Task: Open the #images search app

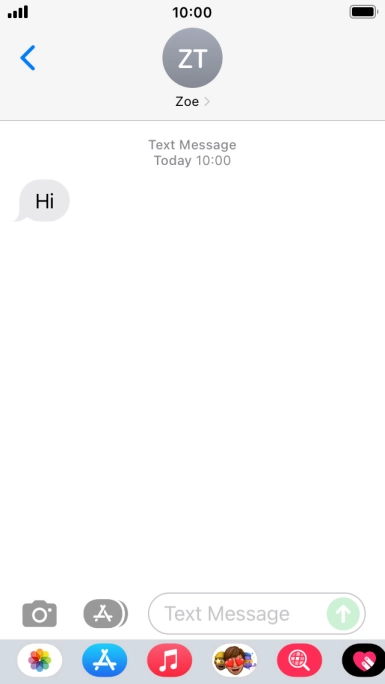Action: (300, 660)
